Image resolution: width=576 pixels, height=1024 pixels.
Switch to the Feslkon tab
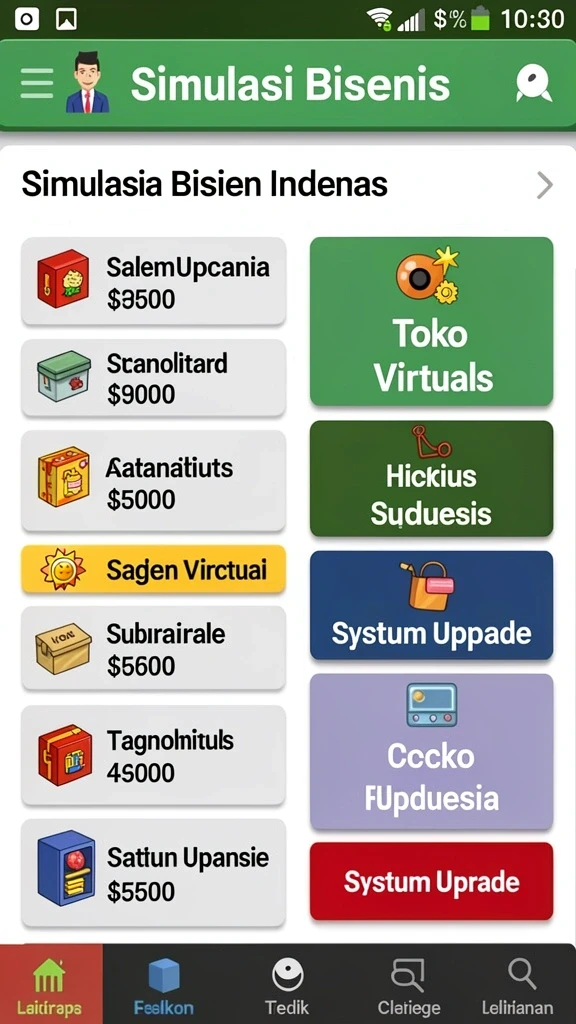(163, 984)
